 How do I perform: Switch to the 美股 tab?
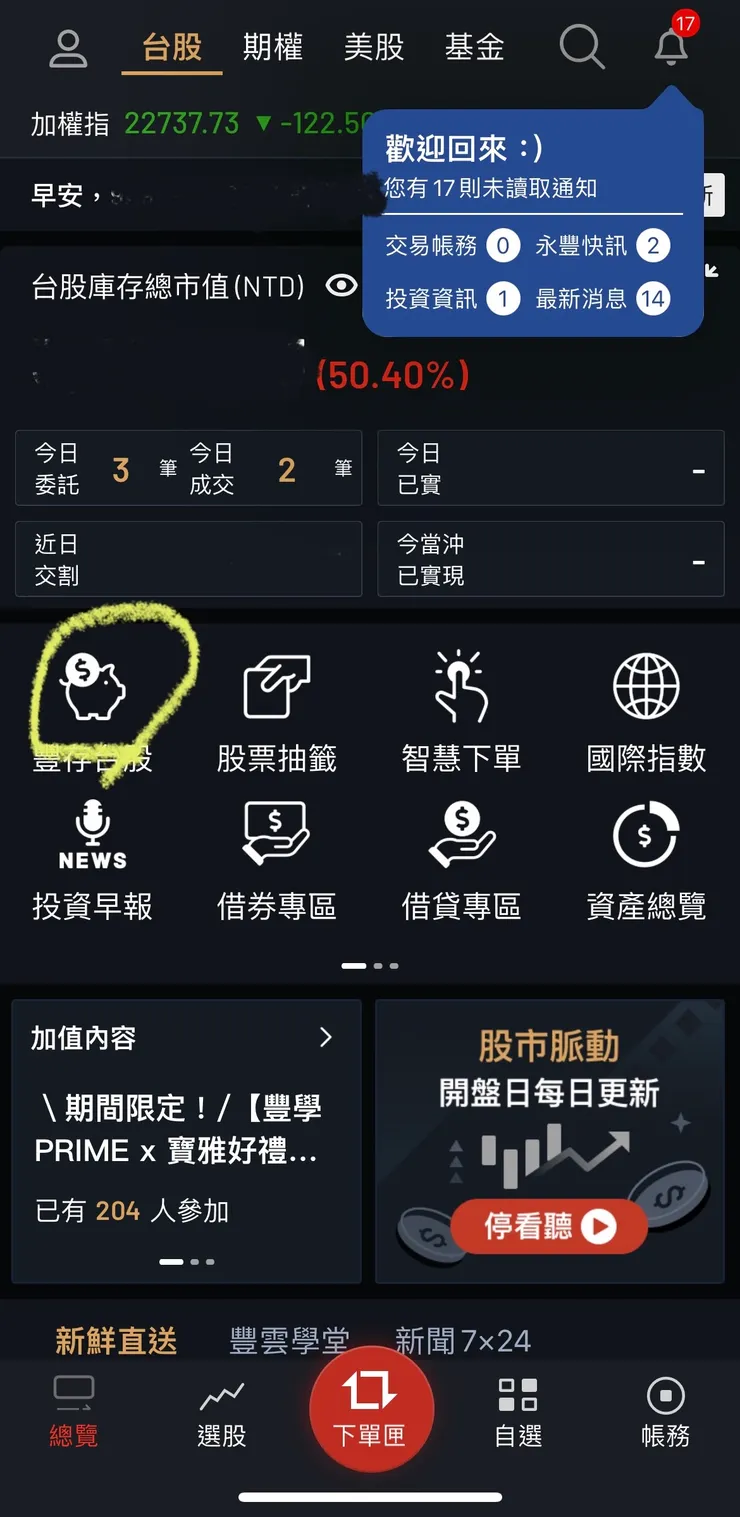tap(374, 46)
